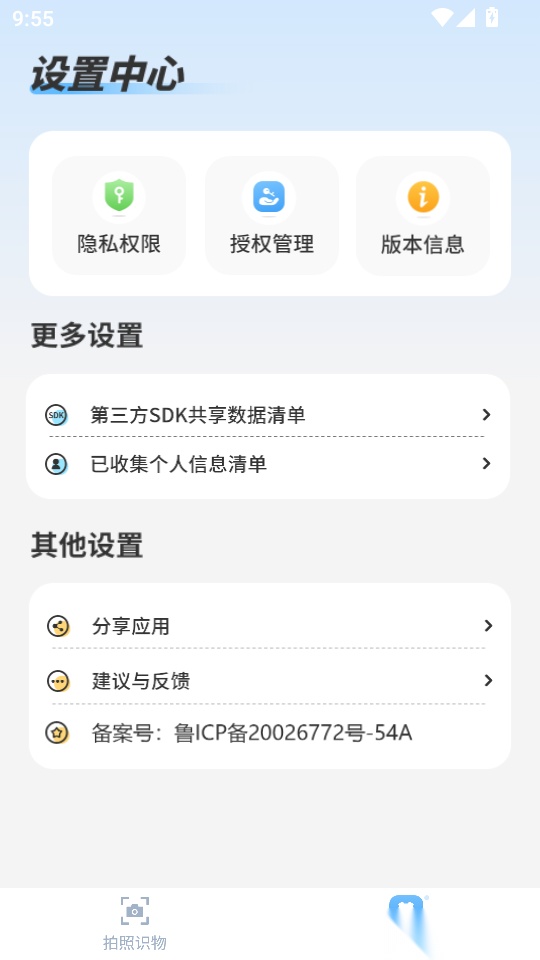
Task: View 版本信息 version info
Action: click(x=423, y=216)
